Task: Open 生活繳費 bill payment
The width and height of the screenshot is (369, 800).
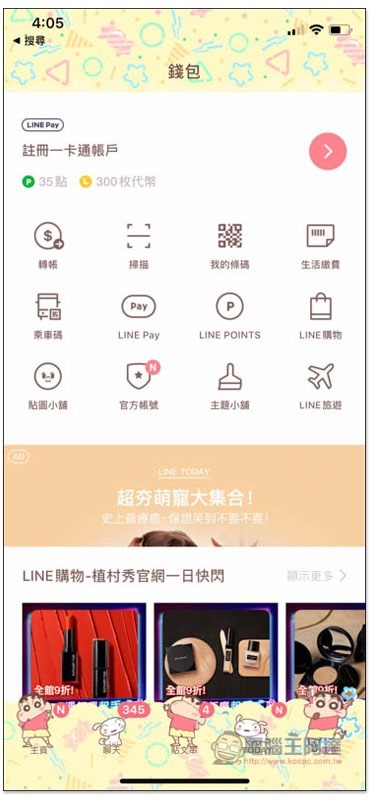Action: pos(321,246)
